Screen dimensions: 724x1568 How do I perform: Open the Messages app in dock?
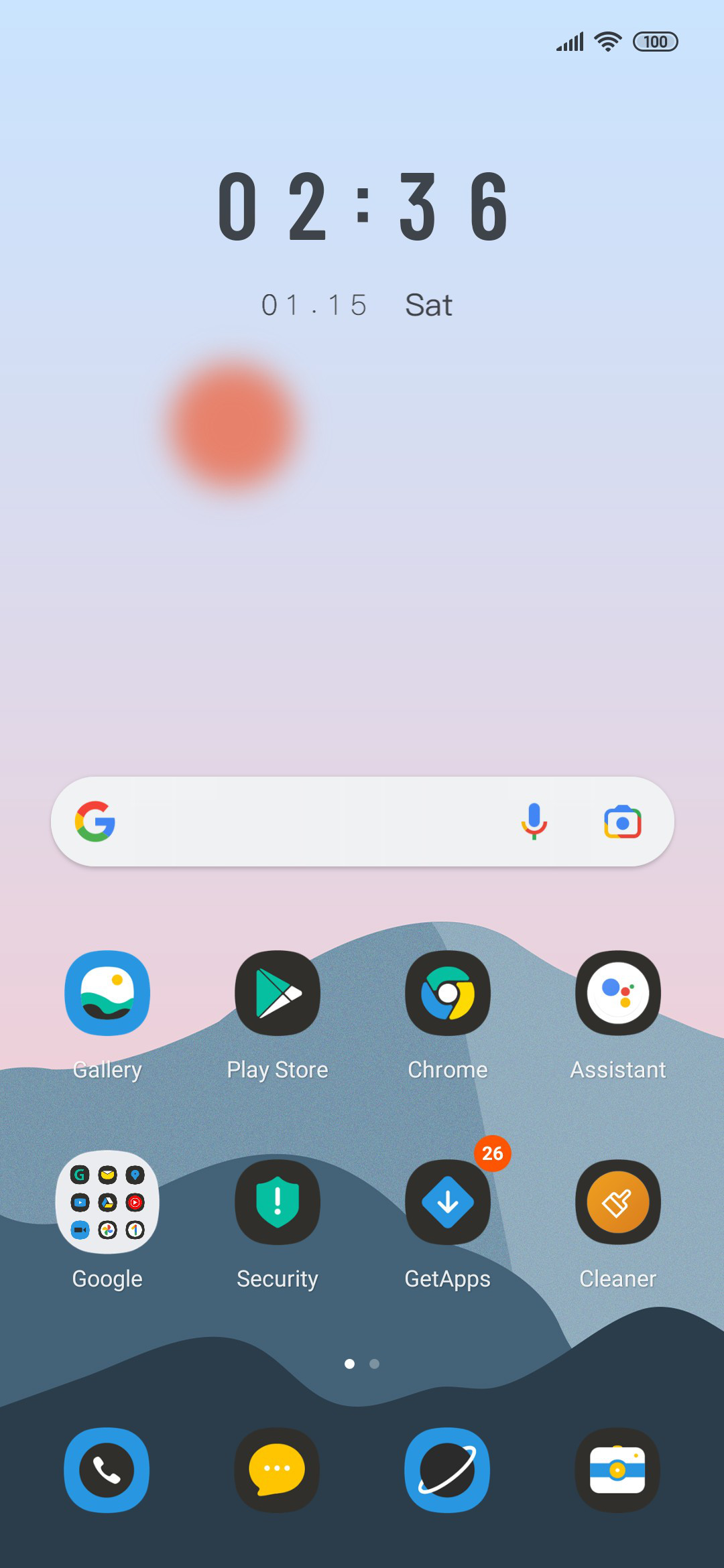pos(278,1470)
